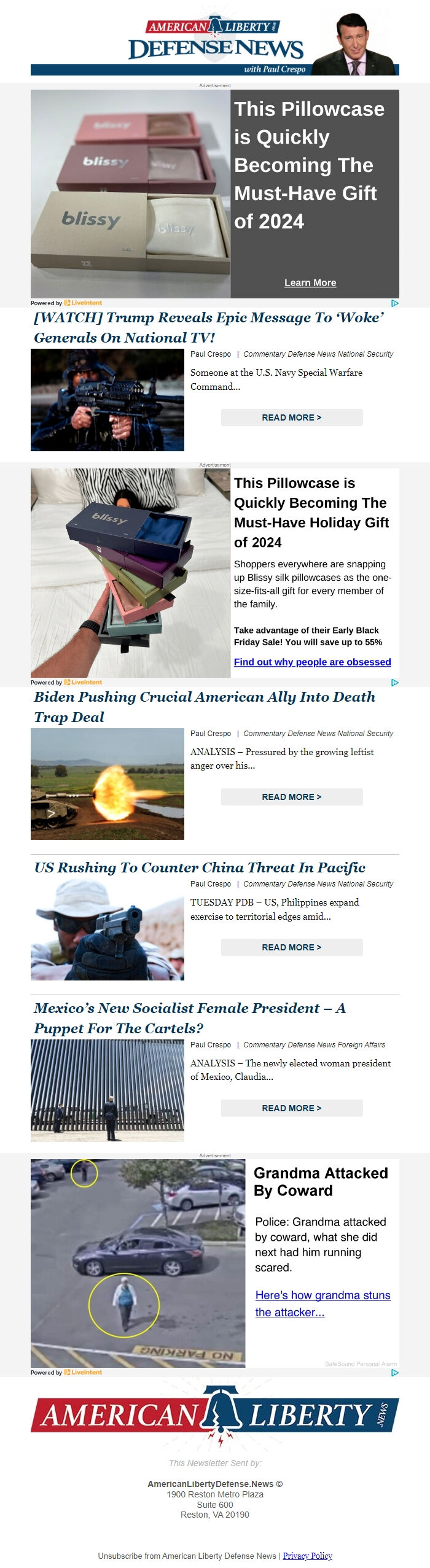Tap READ MORE under the Navy Special Warfare article
This screenshot has width=430, height=1568.
tap(291, 417)
